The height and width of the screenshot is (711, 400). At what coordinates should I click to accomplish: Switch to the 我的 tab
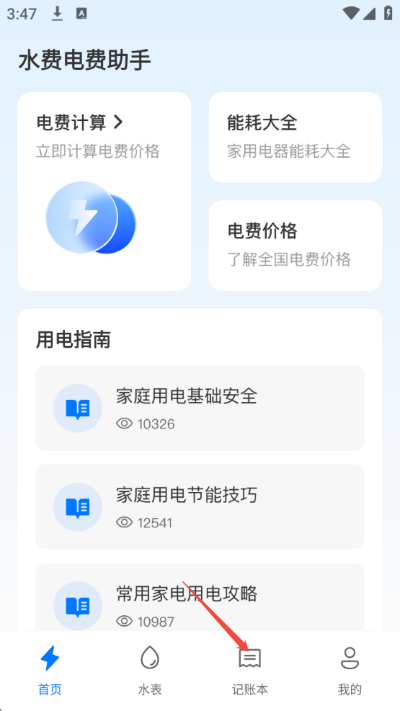click(350, 671)
